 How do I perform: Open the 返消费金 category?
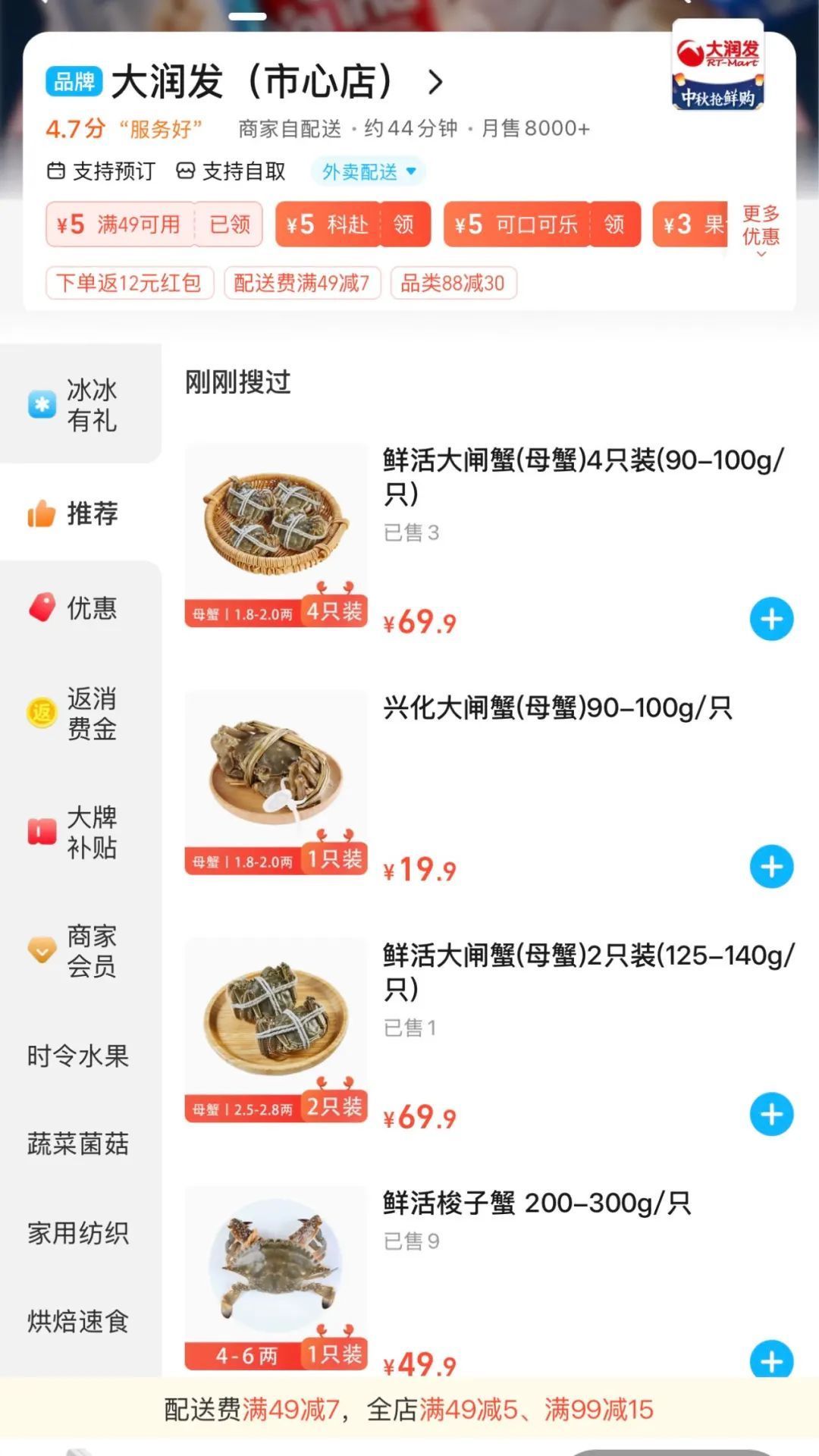click(80, 714)
